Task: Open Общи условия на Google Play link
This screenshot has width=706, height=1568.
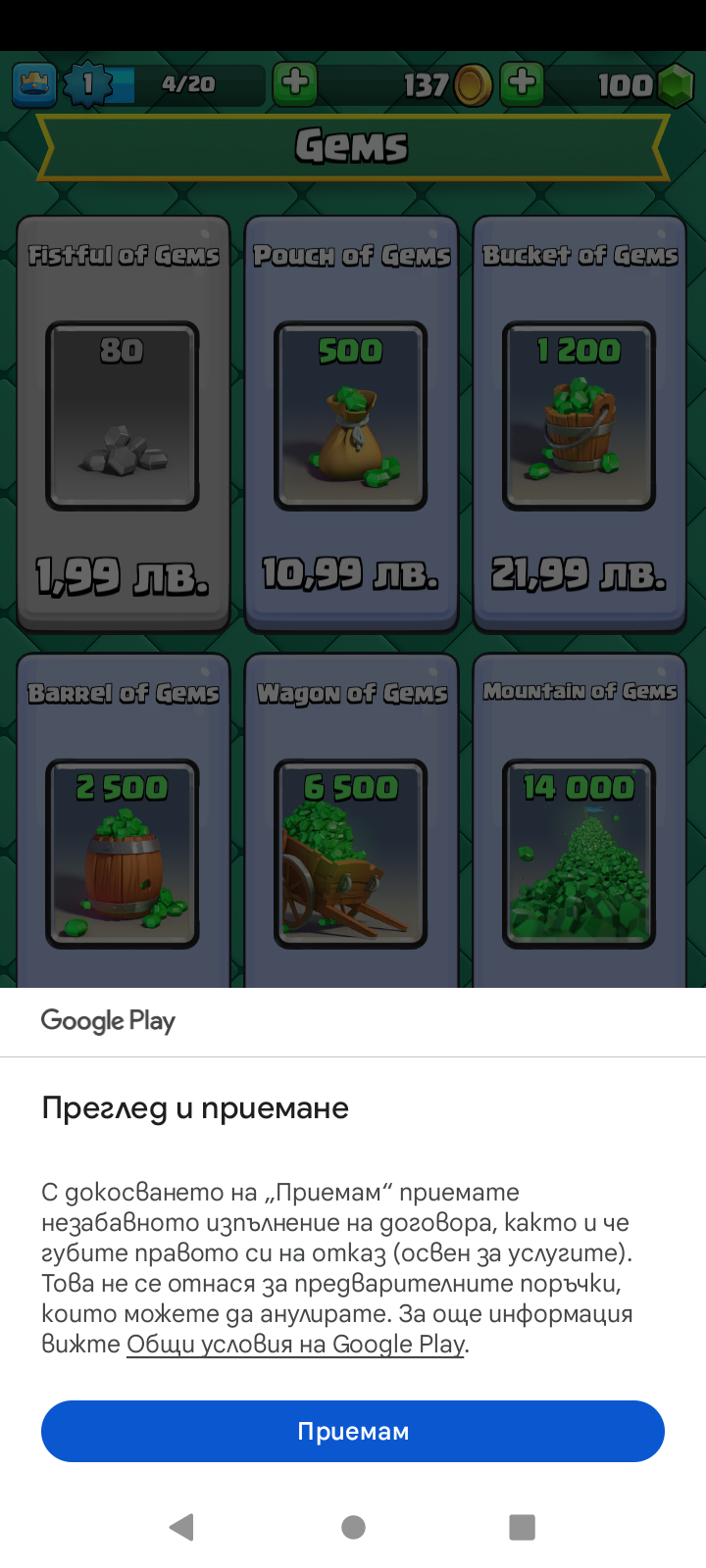Action: (295, 1344)
